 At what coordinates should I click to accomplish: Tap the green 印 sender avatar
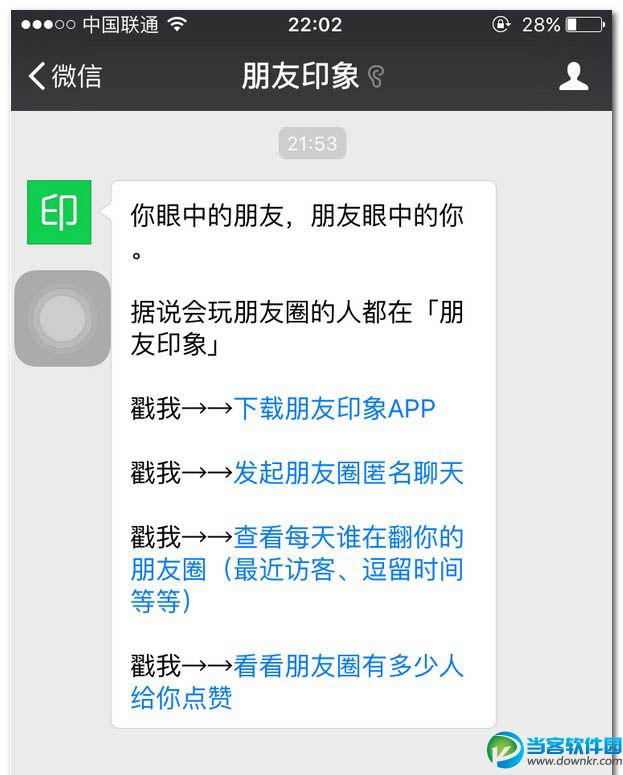pyautogui.click(x=59, y=212)
